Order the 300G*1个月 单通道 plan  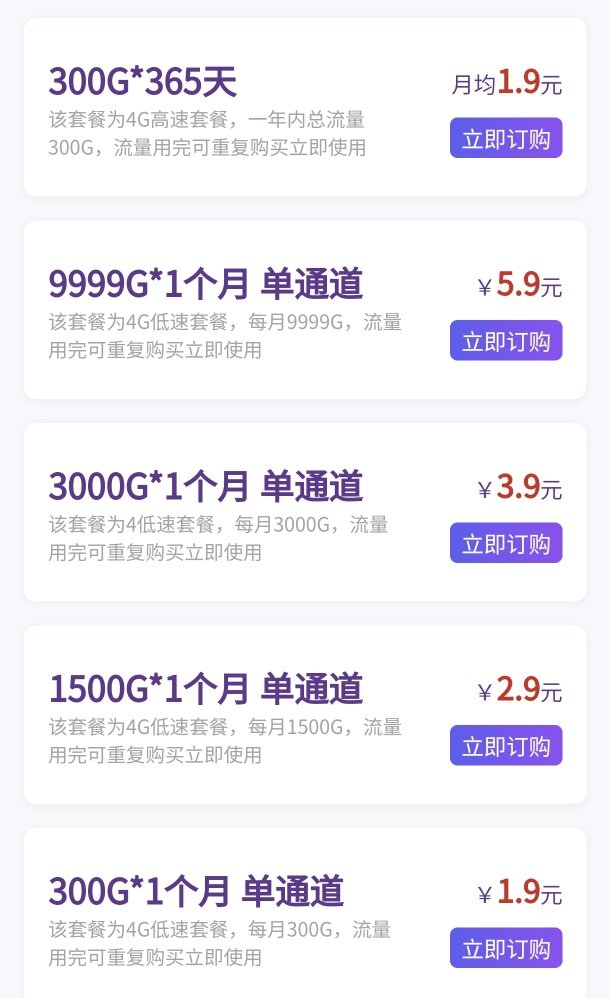[x=506, y=948]
